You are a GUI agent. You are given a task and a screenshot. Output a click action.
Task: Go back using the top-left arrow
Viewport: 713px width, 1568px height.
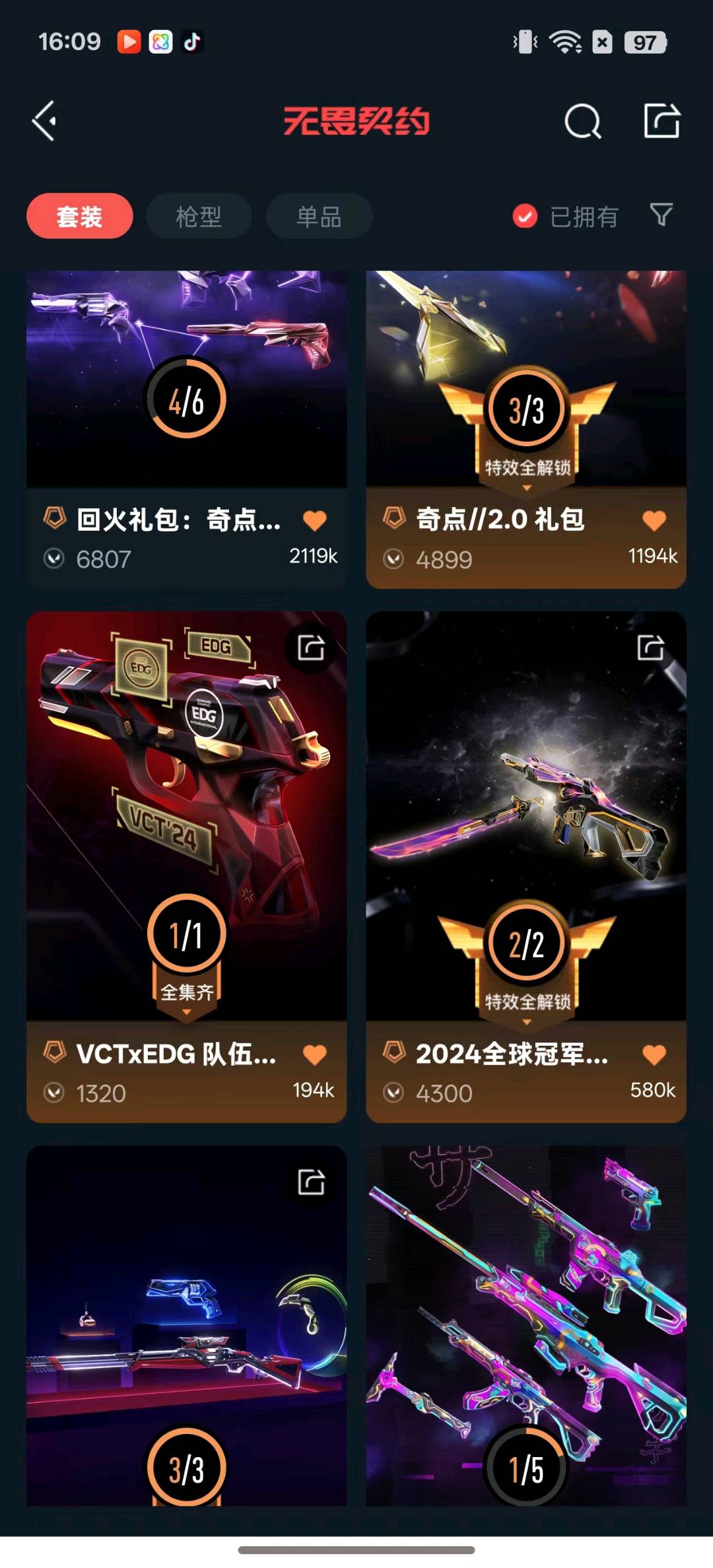pyautogui.click(x=44, y=121)
